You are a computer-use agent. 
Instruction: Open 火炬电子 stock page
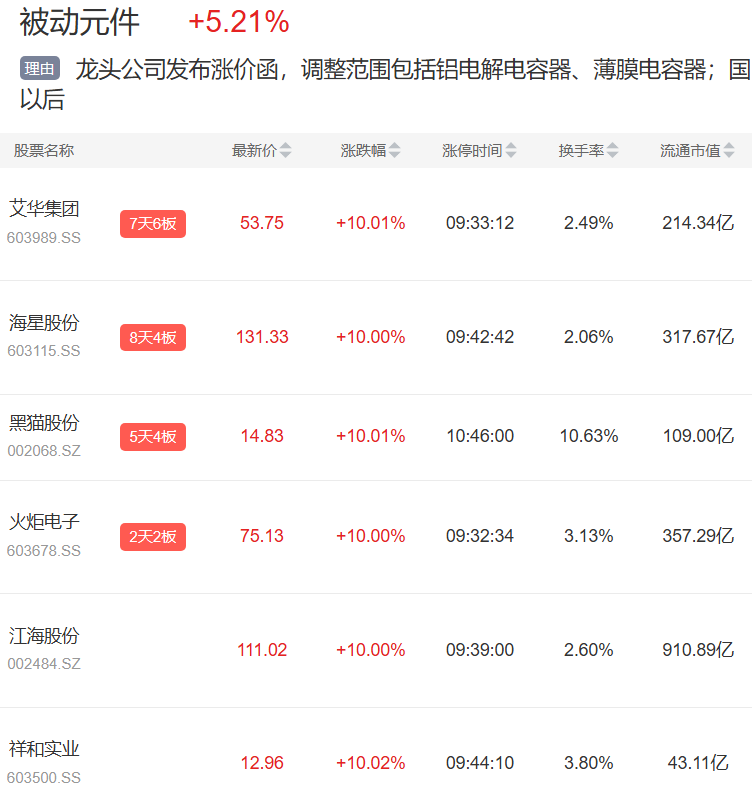point(376,536)
